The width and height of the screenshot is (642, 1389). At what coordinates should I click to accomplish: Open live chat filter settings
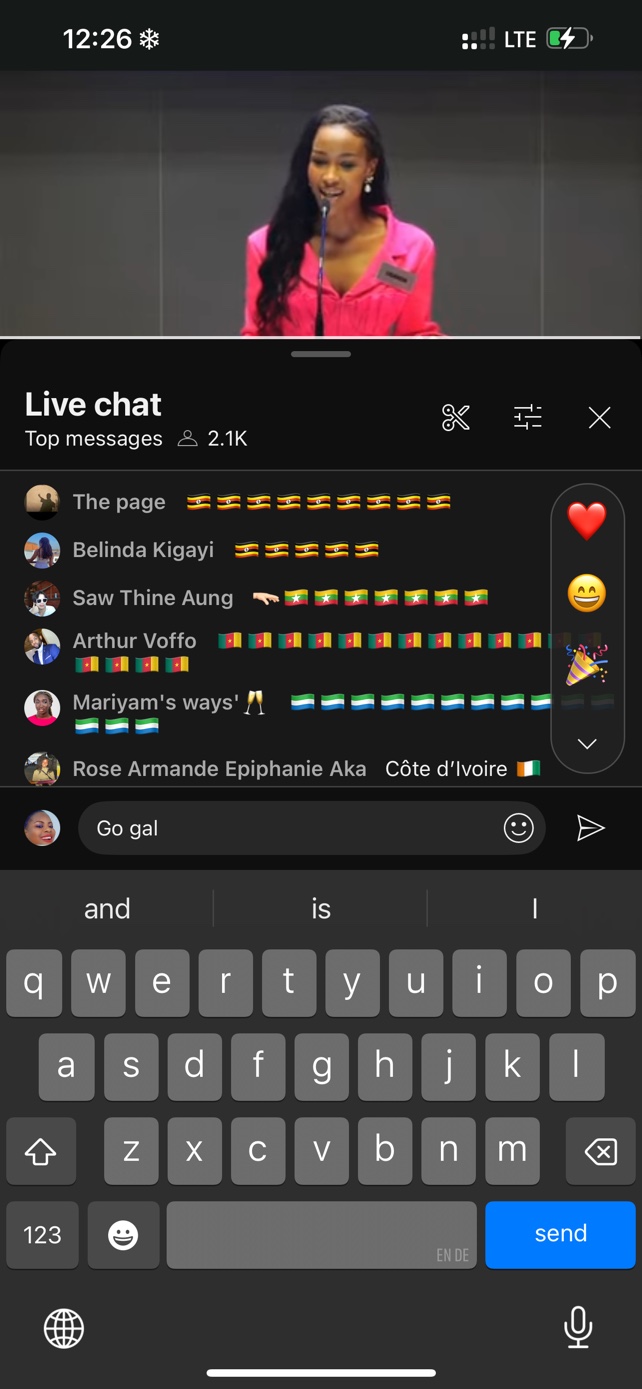point(528,417)
